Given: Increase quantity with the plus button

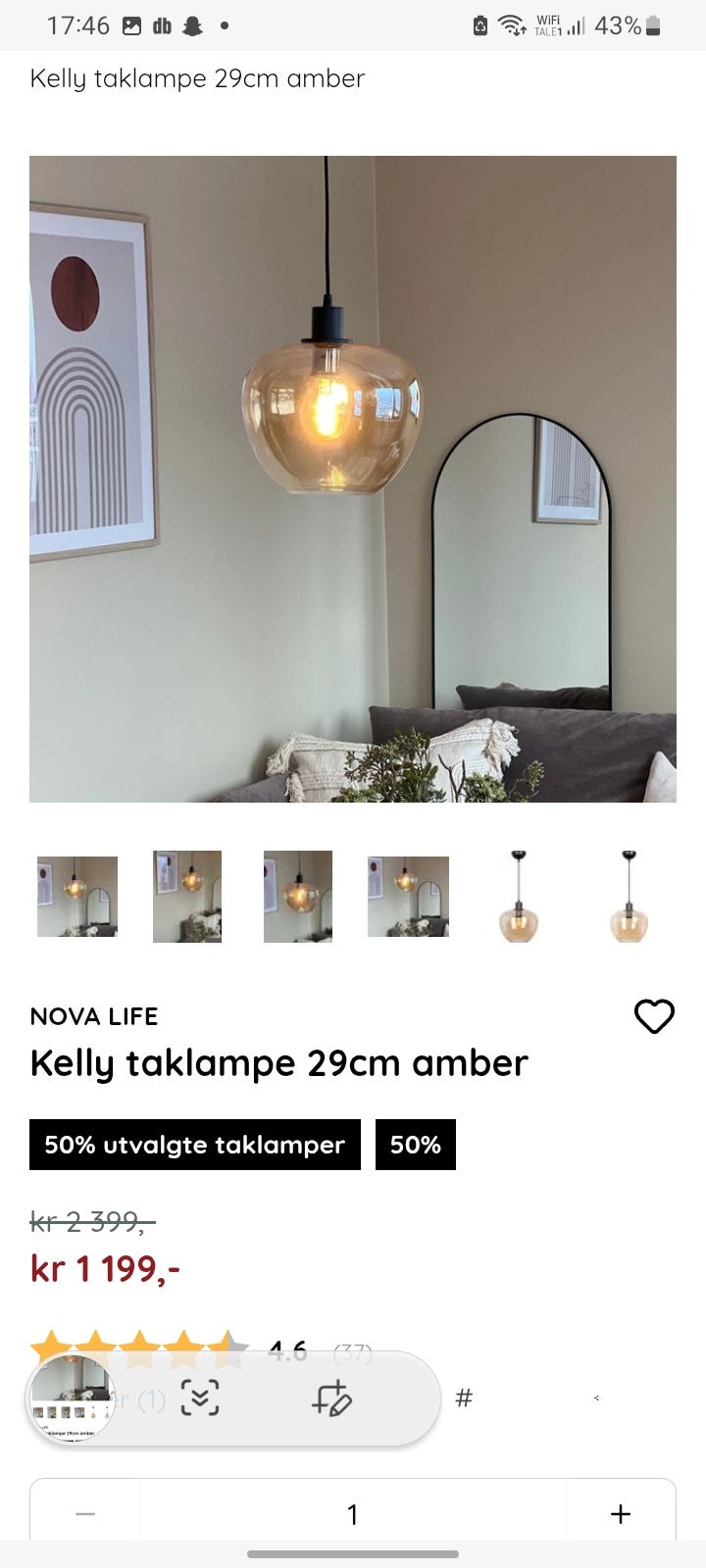Looking at the screenshot, I should tap(621, 1514).
